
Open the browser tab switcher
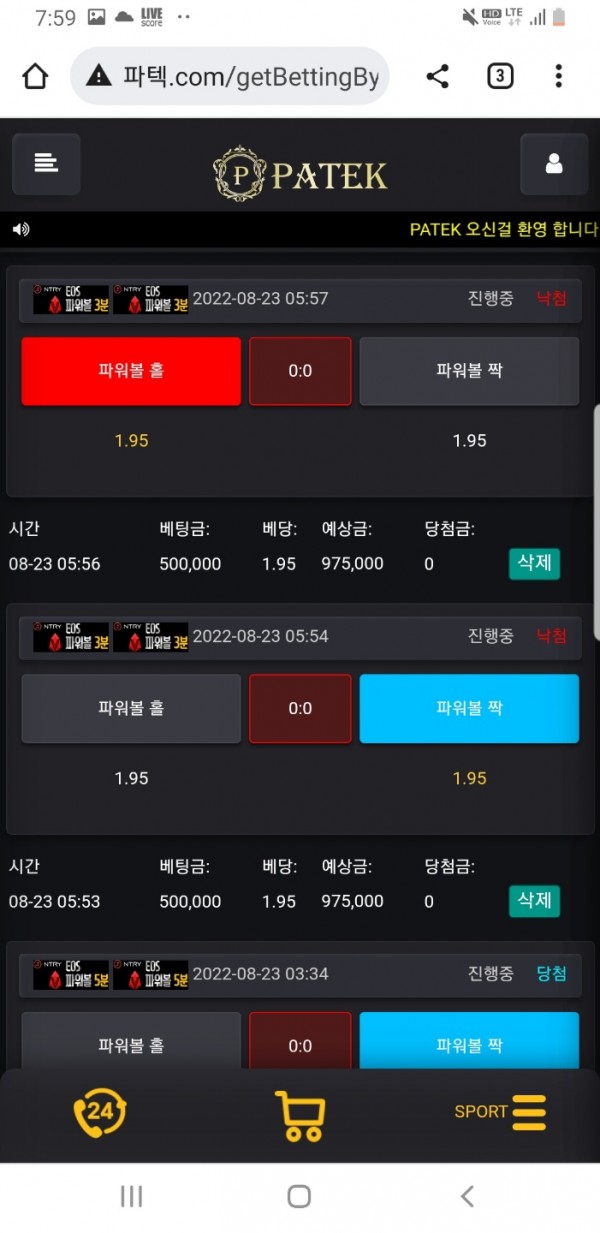tap(499, 76)
